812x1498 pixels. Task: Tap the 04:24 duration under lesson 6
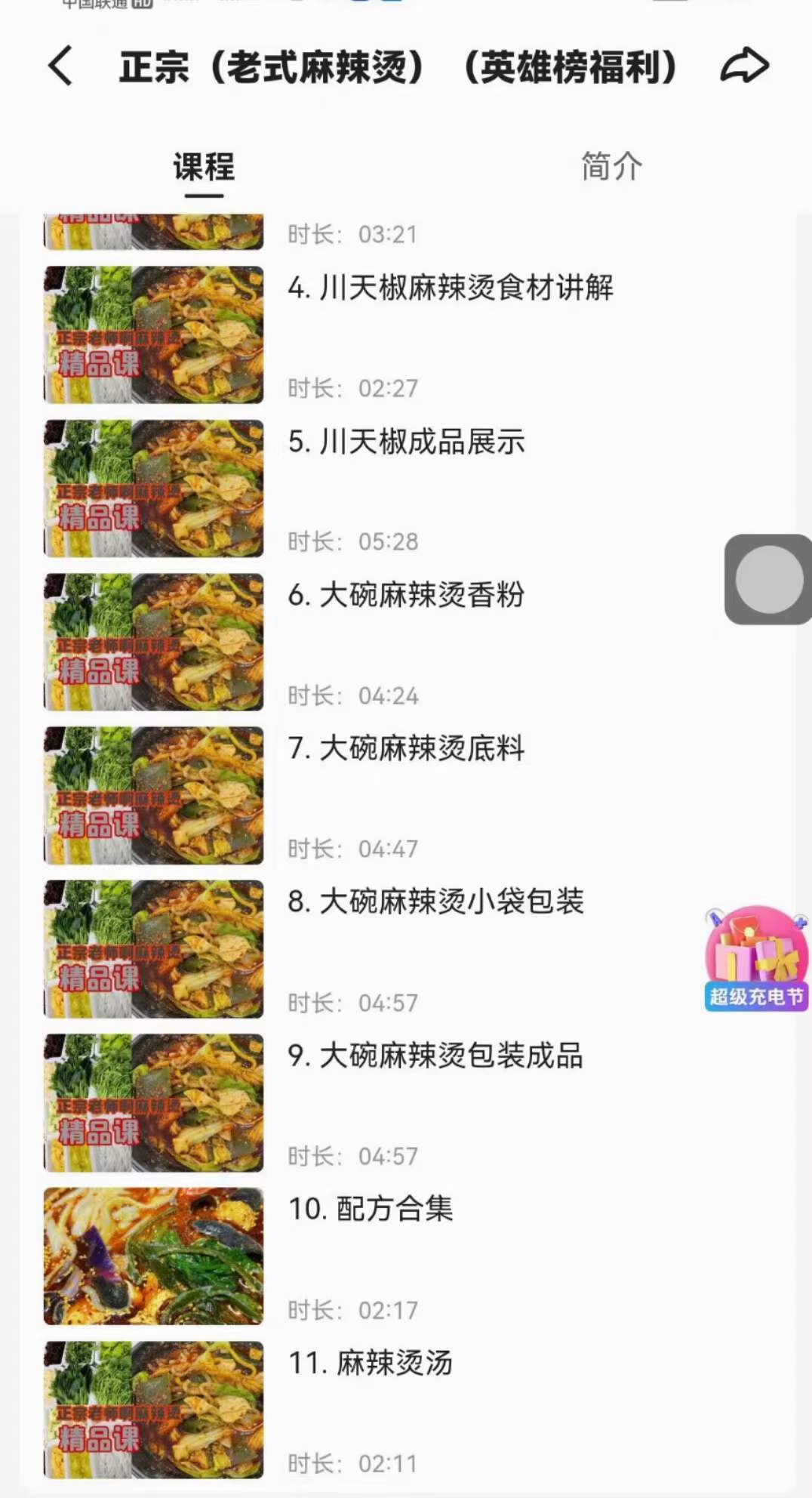(x=352, y=696)
